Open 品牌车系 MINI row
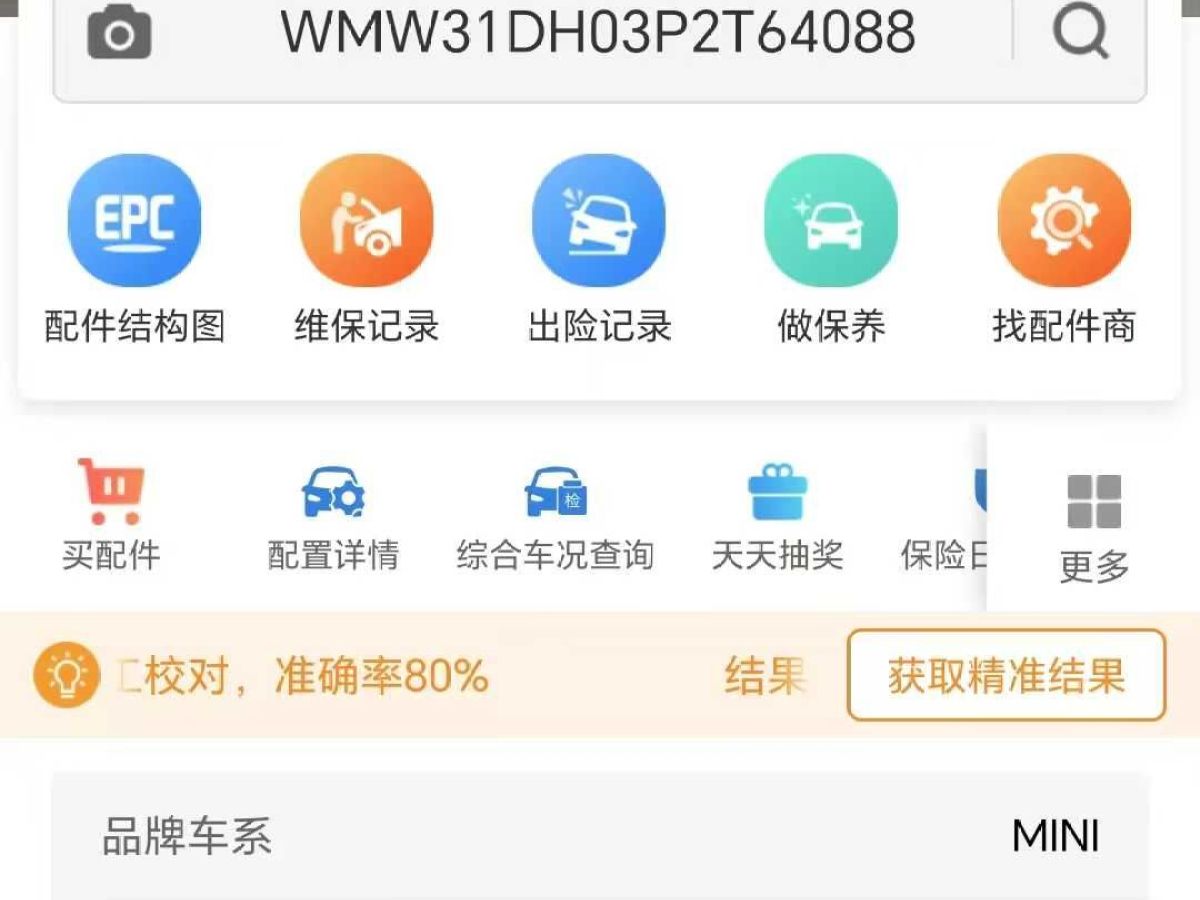 coord(600,836)
